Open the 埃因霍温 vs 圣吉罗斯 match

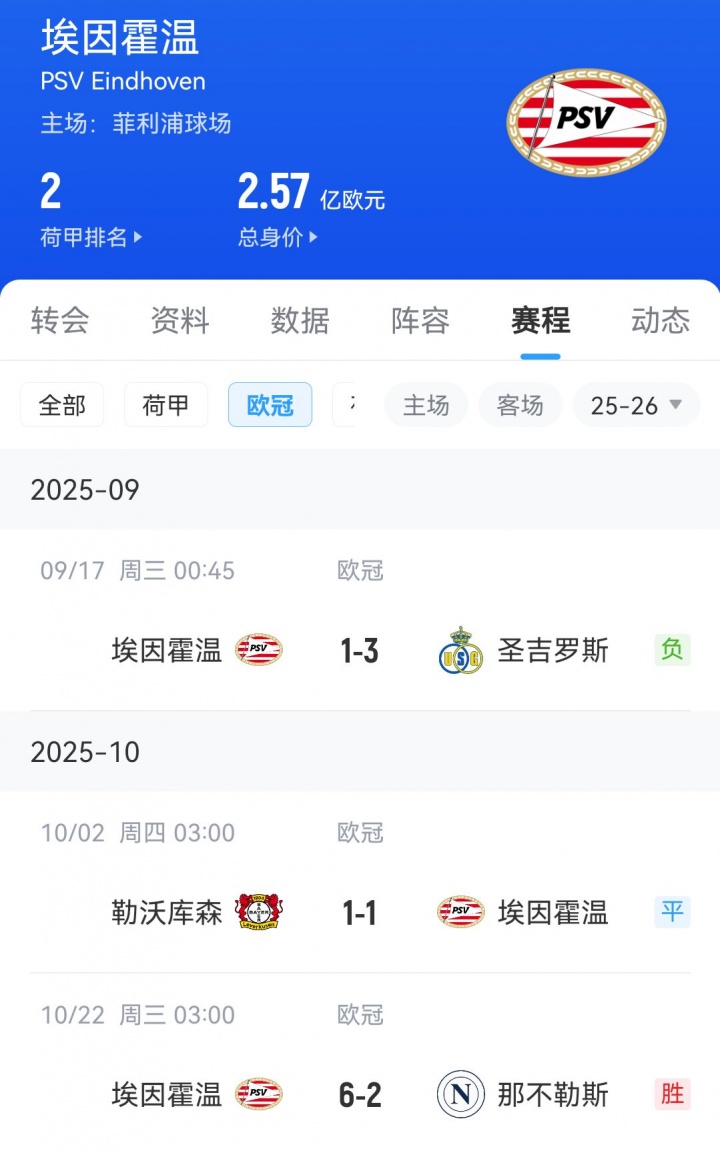pos(360,651)
